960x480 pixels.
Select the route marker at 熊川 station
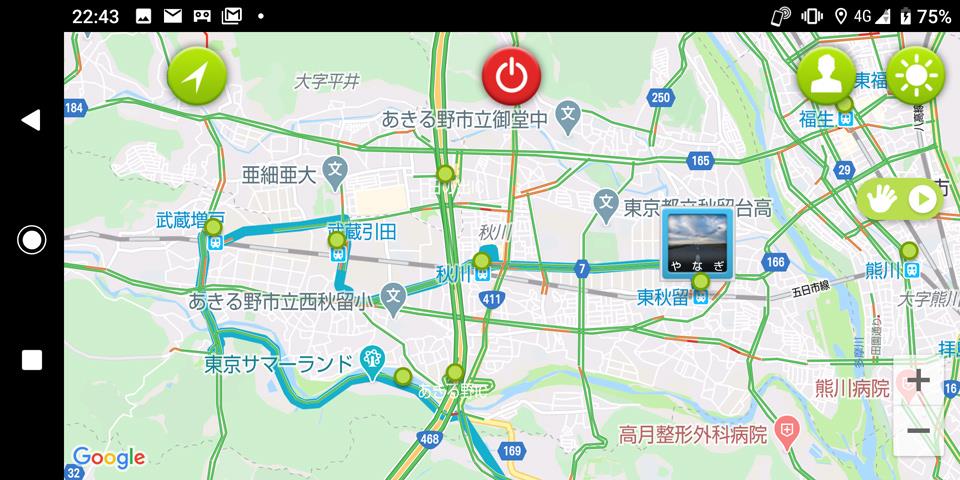(x=908, y=250)
